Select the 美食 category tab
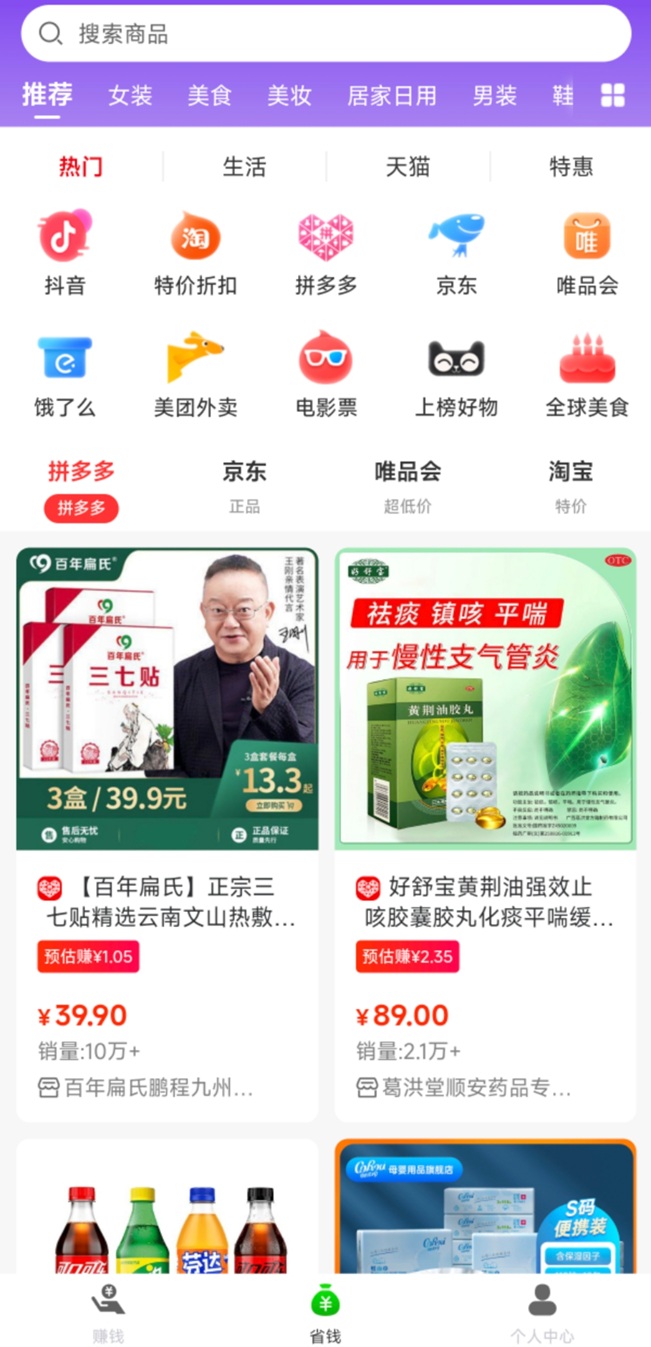651x1347 pixels. (209, 96)
